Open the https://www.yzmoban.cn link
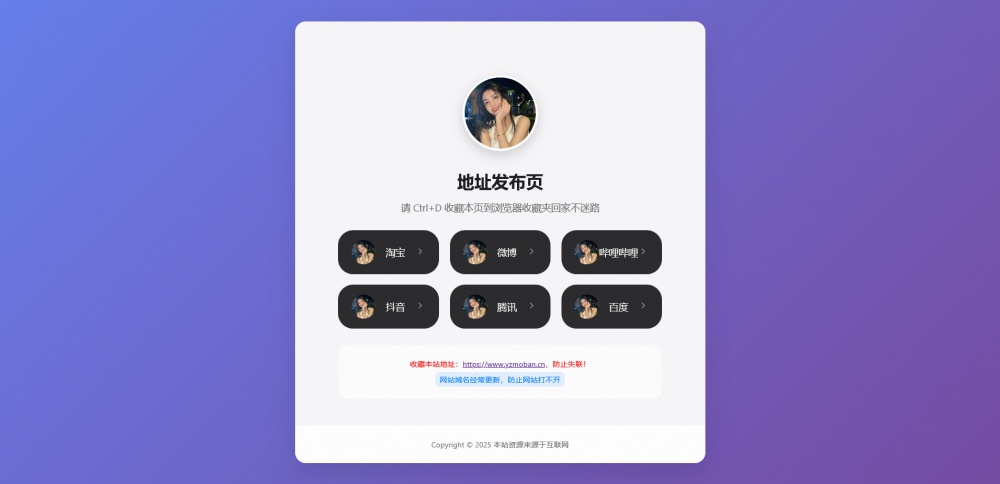The height and width of the screenshot is (484, 1000). click(504, 364)
